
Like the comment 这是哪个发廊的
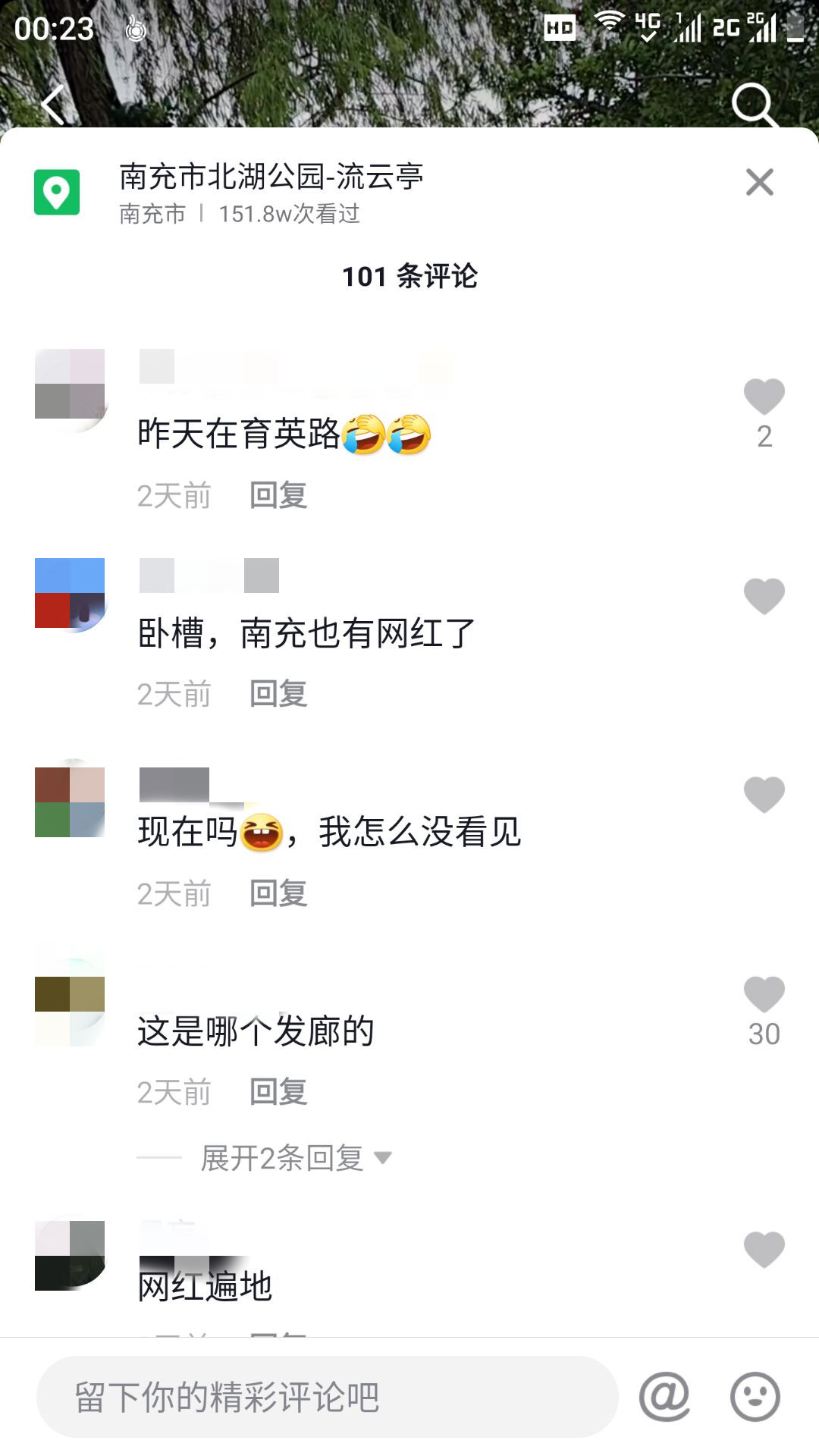[x=764, y=994]
